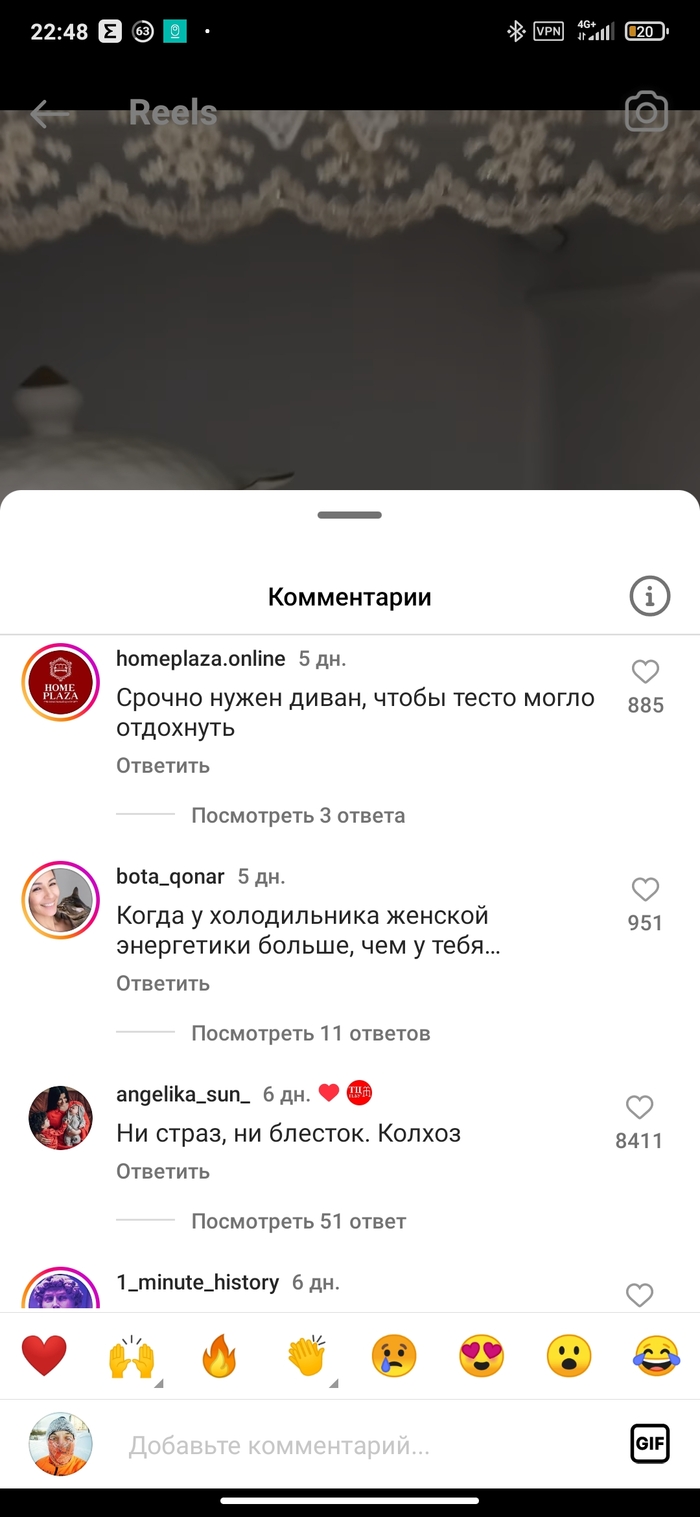
Task: Open the GIF picker
Action: [x=649, y=1444]
